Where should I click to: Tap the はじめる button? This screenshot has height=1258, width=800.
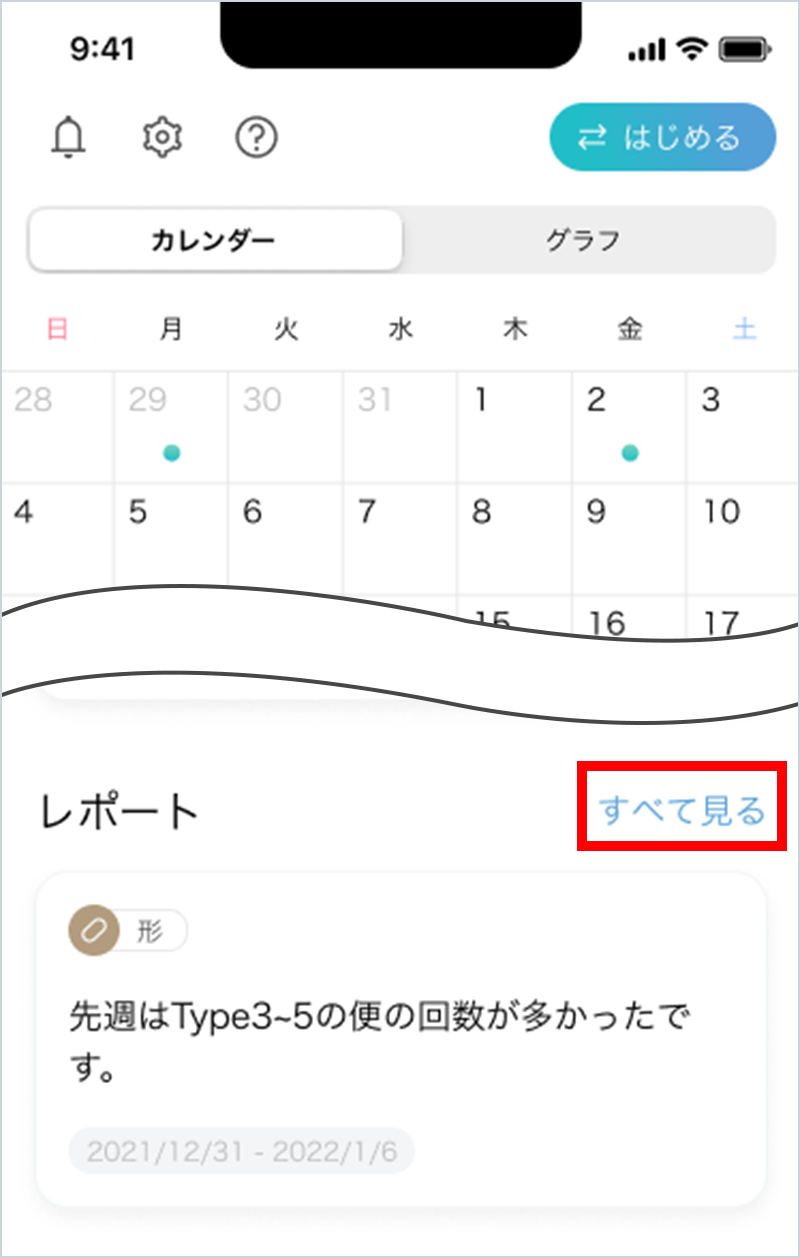click(662, 137)
